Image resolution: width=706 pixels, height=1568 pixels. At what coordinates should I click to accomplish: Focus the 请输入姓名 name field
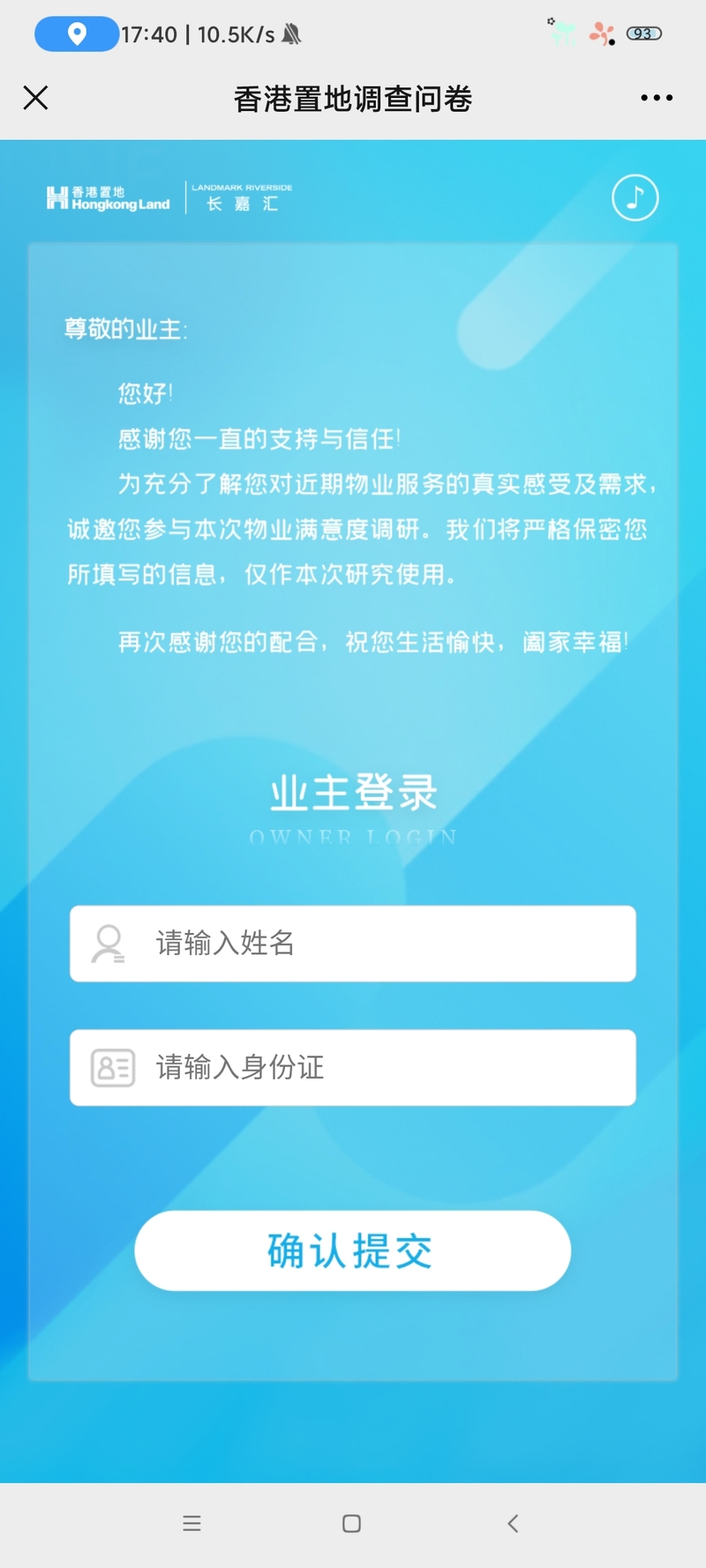[x=353, y=944]
